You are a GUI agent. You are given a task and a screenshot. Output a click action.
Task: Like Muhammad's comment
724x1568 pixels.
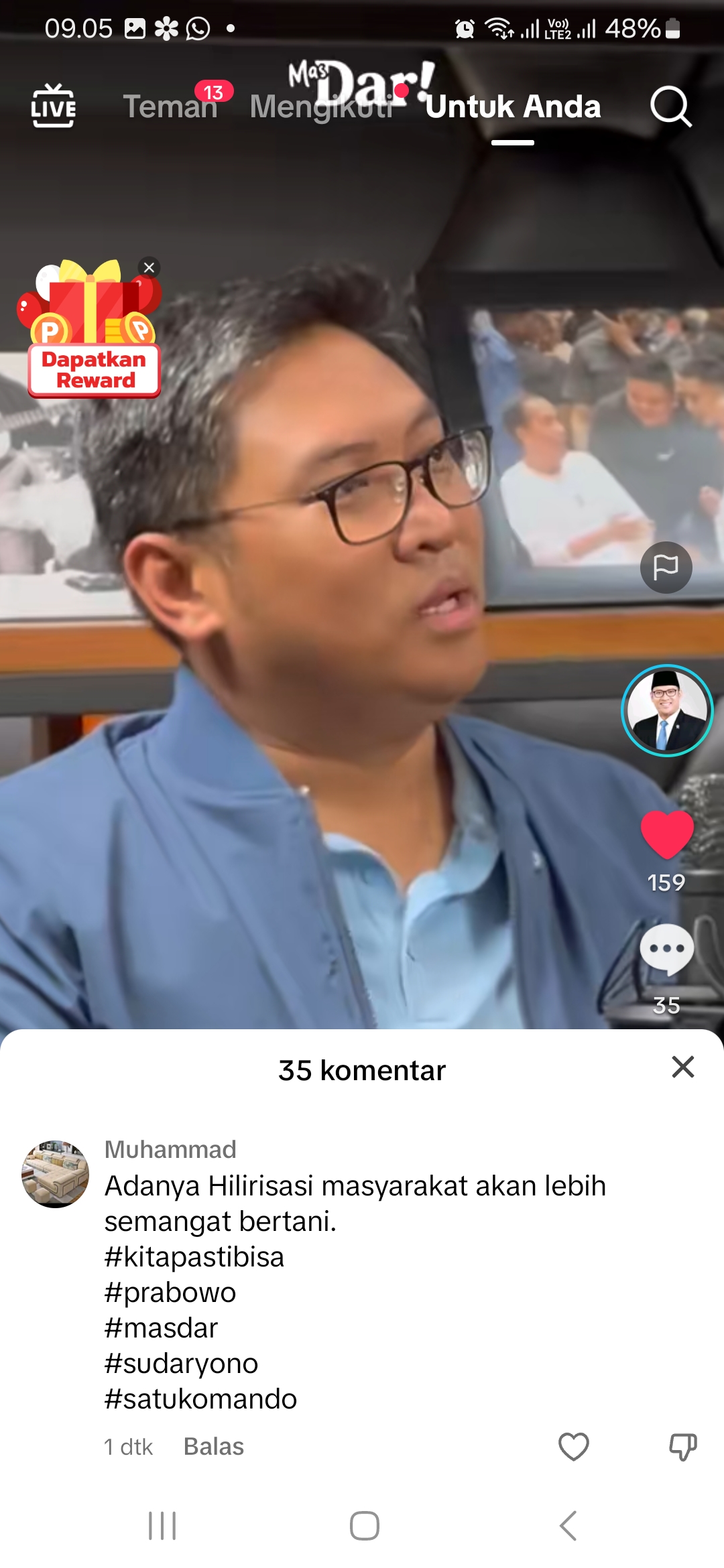pos(574,1446)
